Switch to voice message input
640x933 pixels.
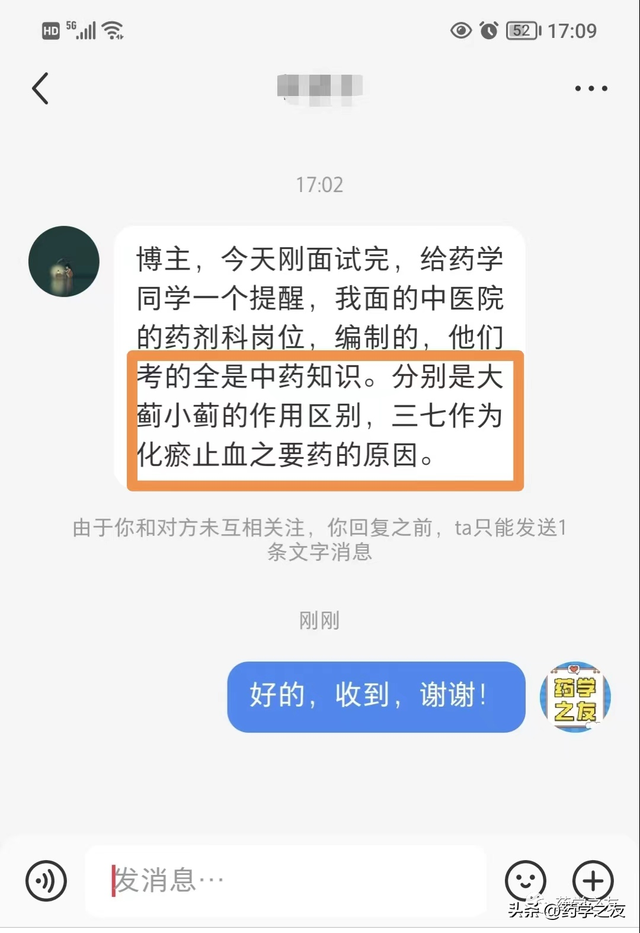point(45,881)
